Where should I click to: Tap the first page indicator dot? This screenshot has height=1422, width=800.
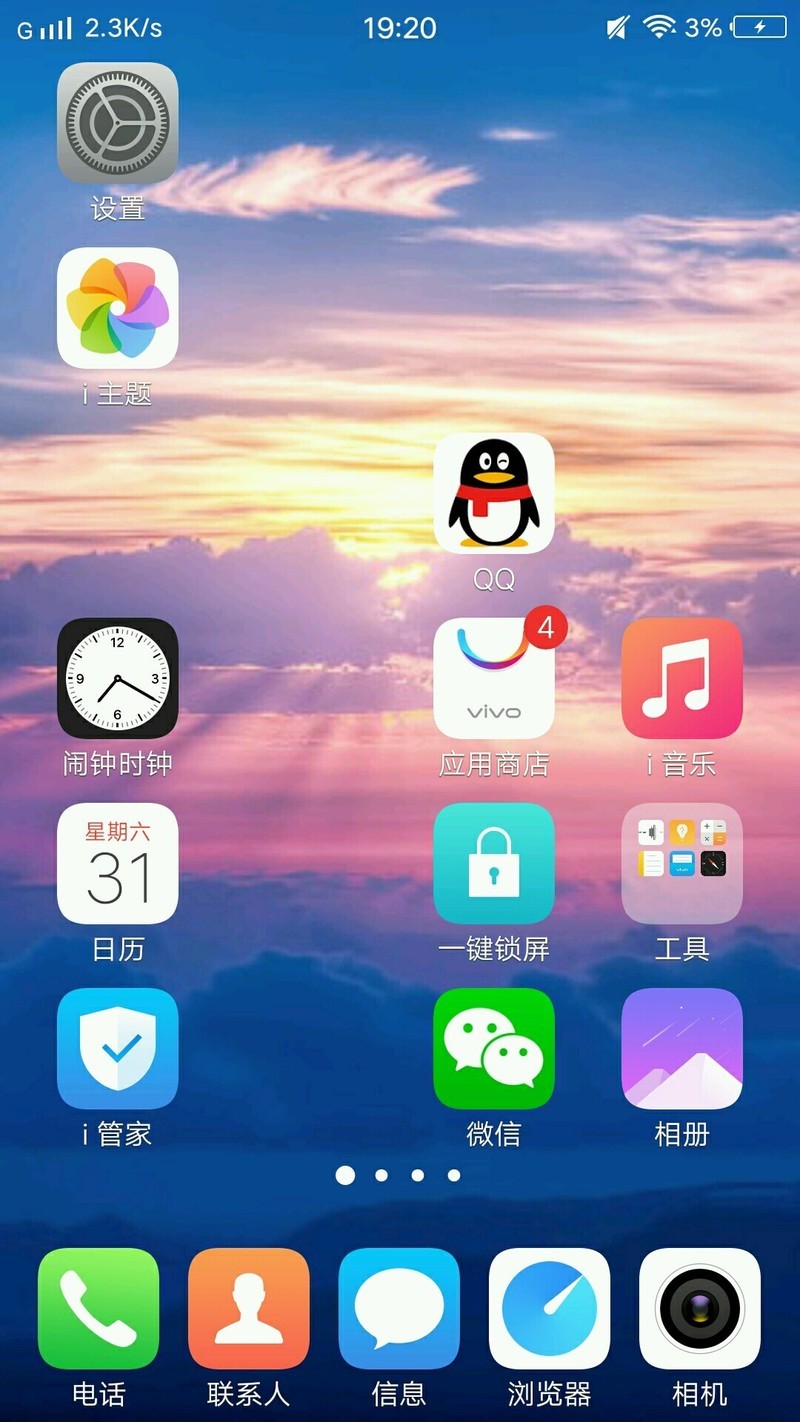(x=344, y=1175)
